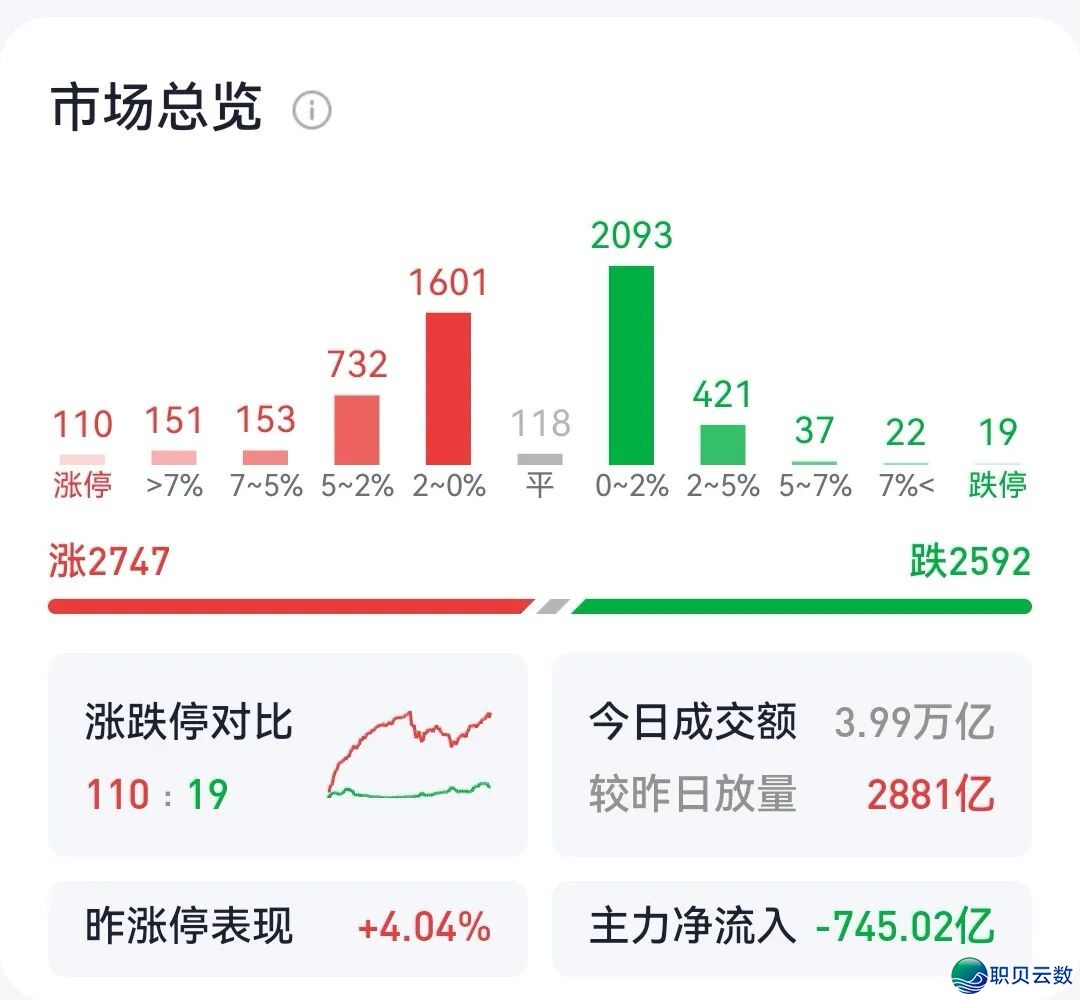Open the 昨涨停表现 card
The image size is (1080, 1000).
pyautogui.click(x=288, y=928)
